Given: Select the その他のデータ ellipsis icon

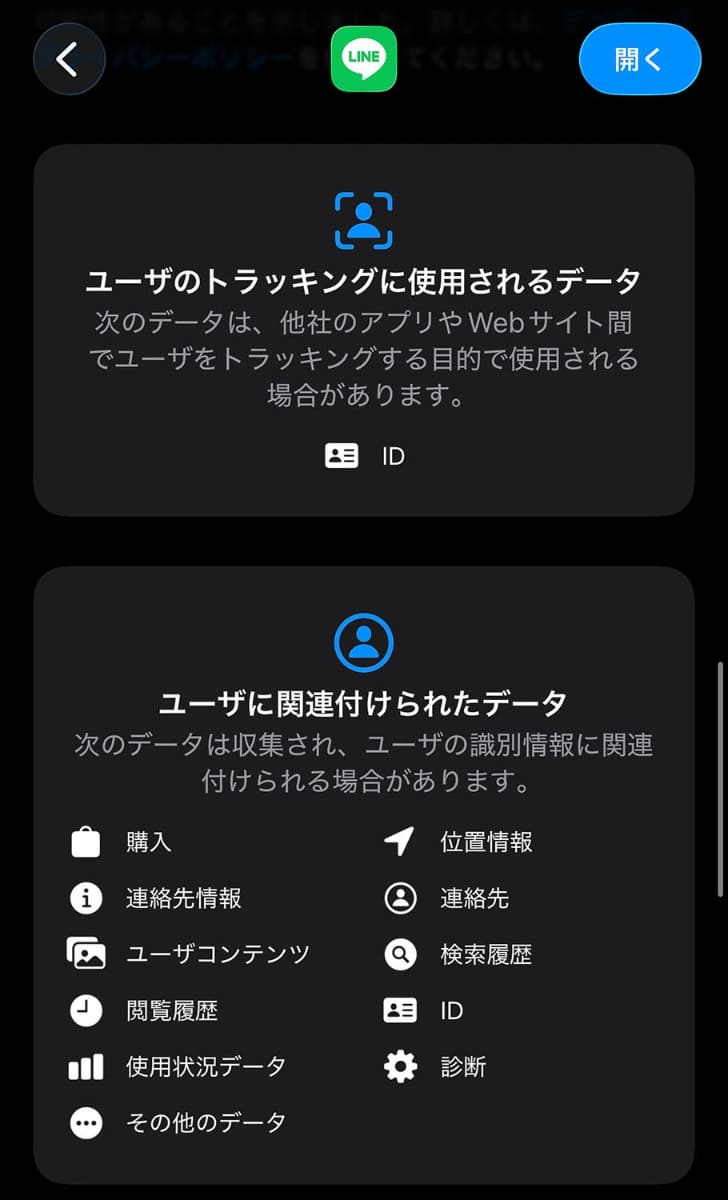Looking at the screenshot, I should click(85, 1122).
